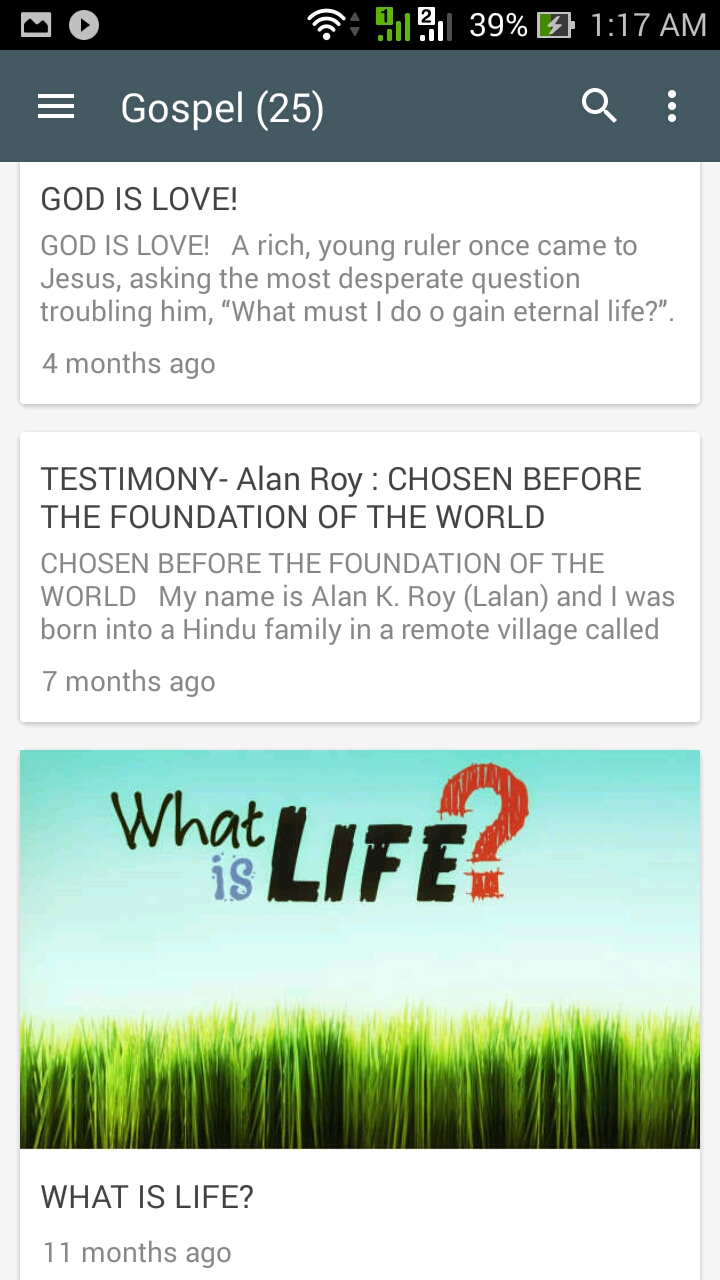Tap the 39% battery percentage text
This screenshot has height=1280, width=720.
(497, 24)
